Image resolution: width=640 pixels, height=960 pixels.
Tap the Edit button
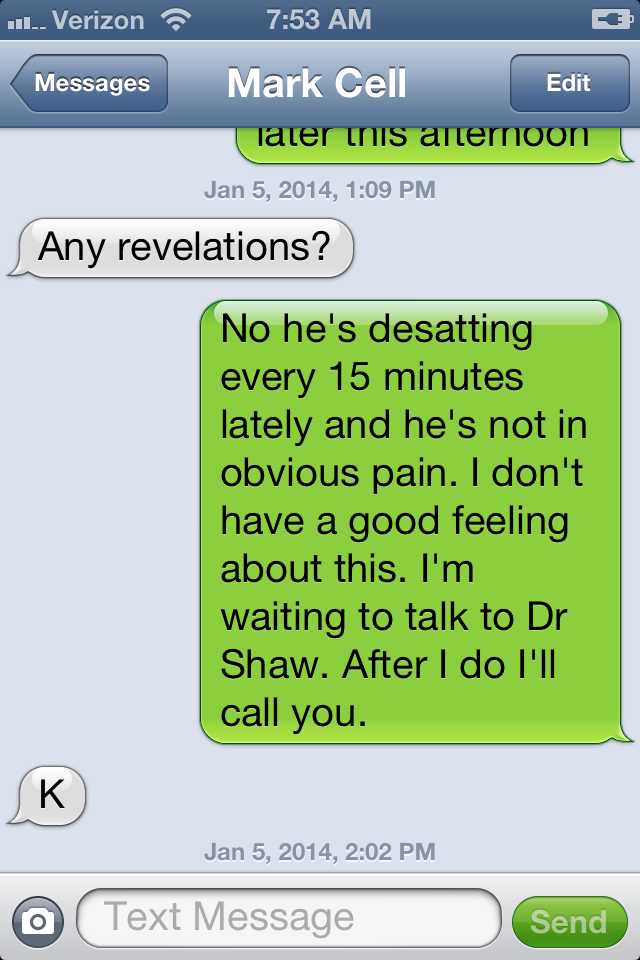click(568, 84)
